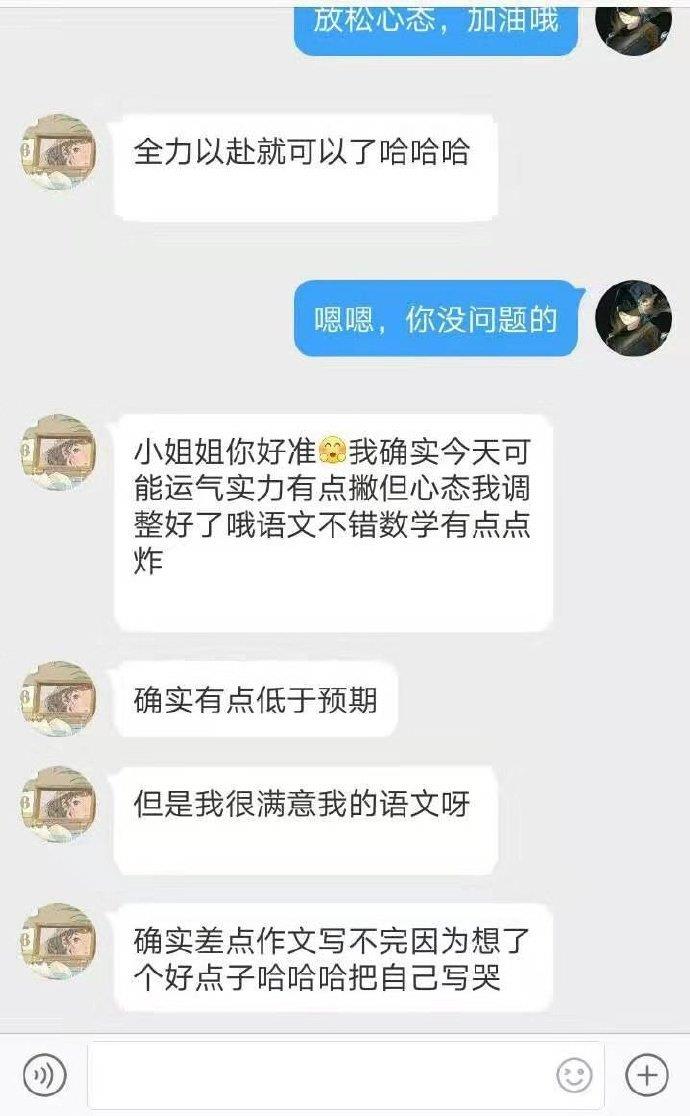This screenshot has height=1116, width=690.
Task: Tap the voice message icon
Action: pos(43,1075)
